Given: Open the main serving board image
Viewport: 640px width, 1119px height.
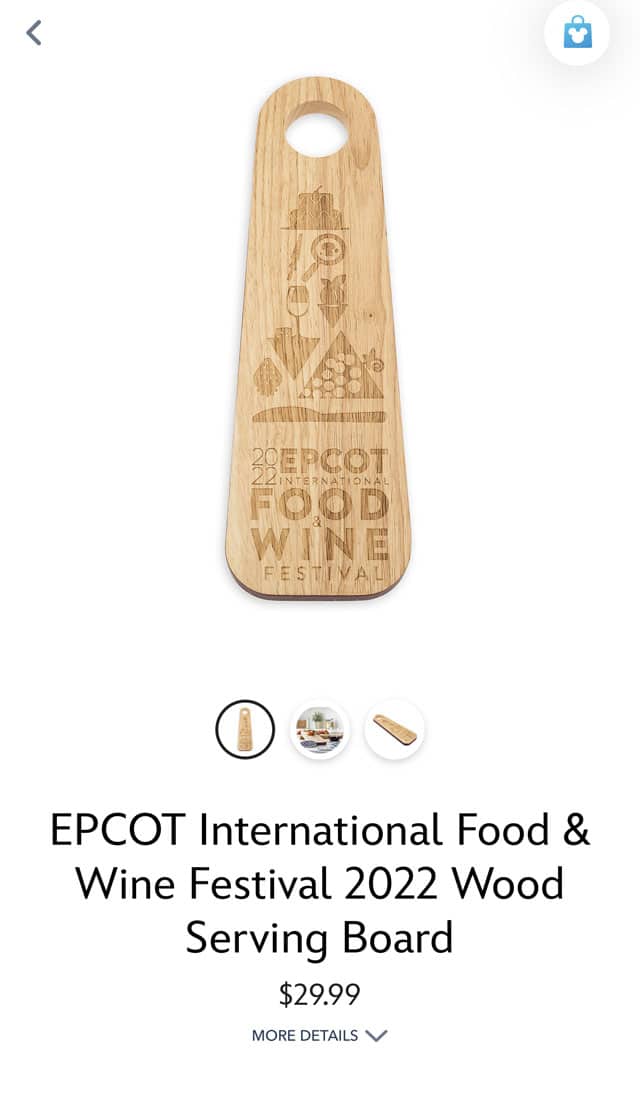Looking at the screenshot, I should tap(320, 340).
